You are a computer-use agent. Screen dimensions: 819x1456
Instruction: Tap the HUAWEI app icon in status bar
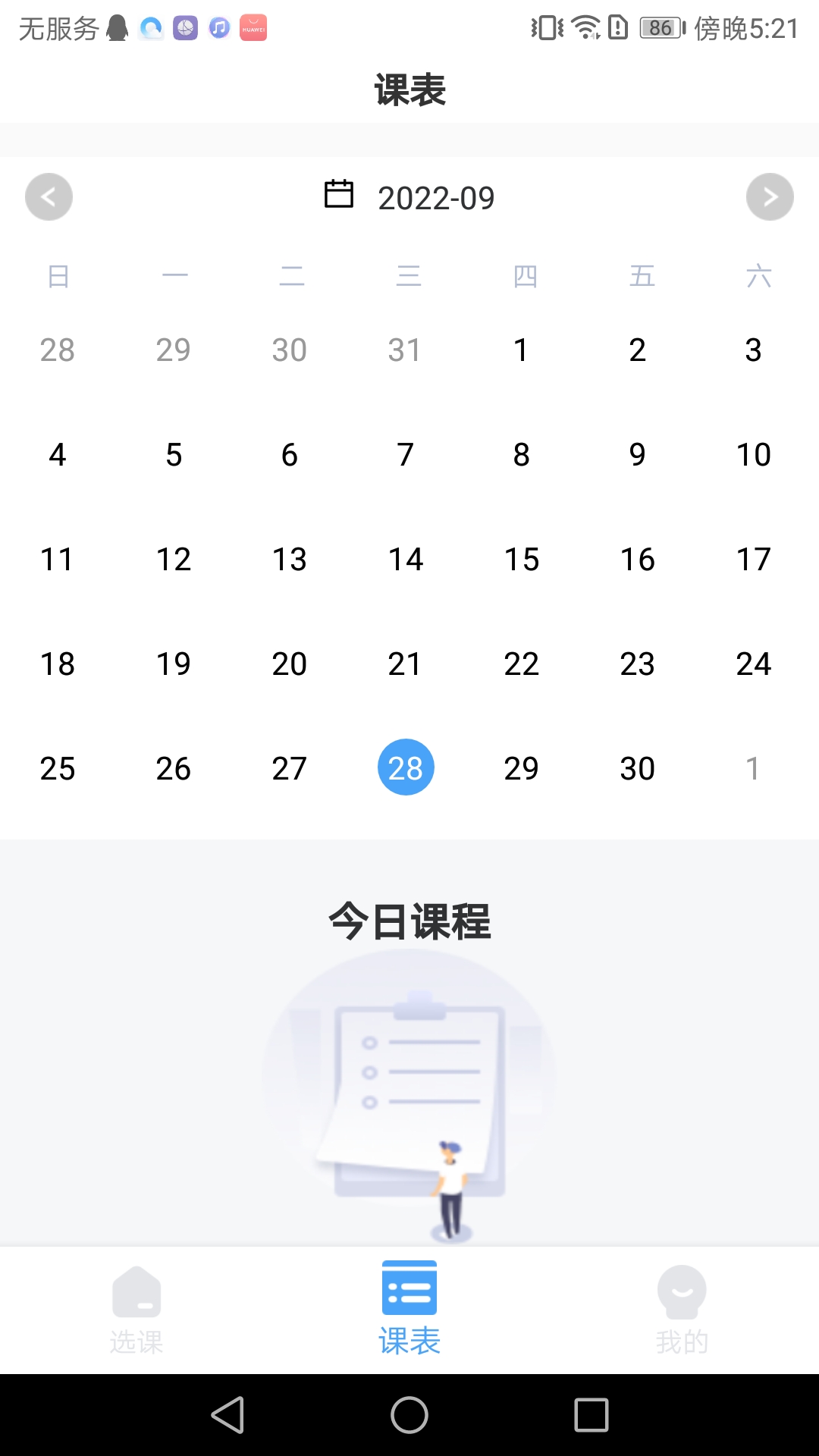tap(253, 28)
